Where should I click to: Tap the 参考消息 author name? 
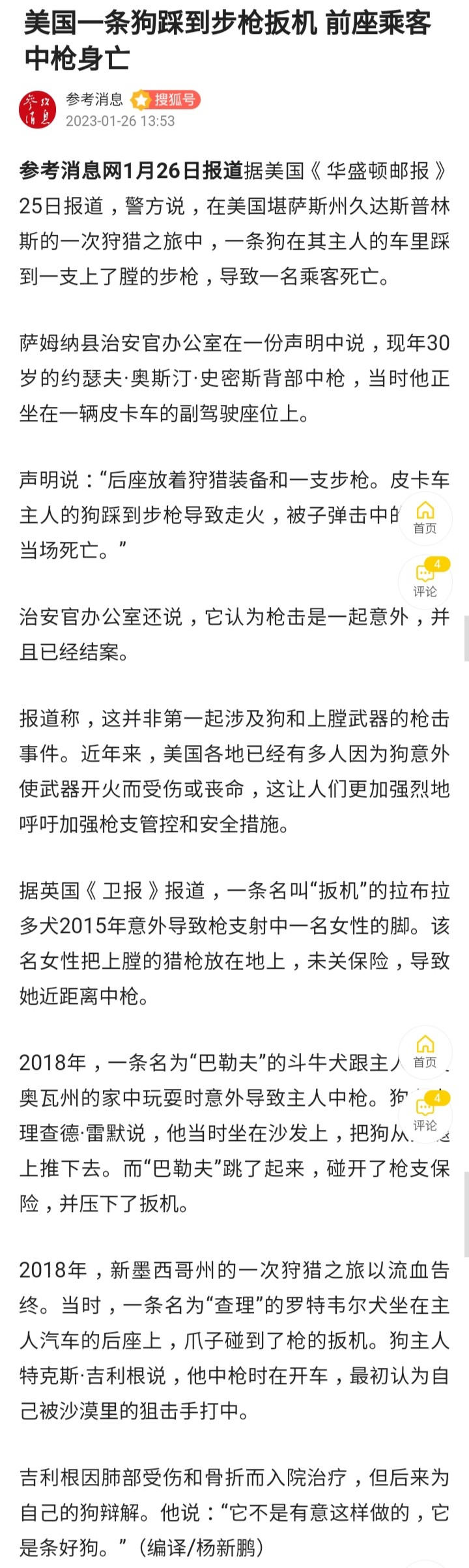(94, 99)
